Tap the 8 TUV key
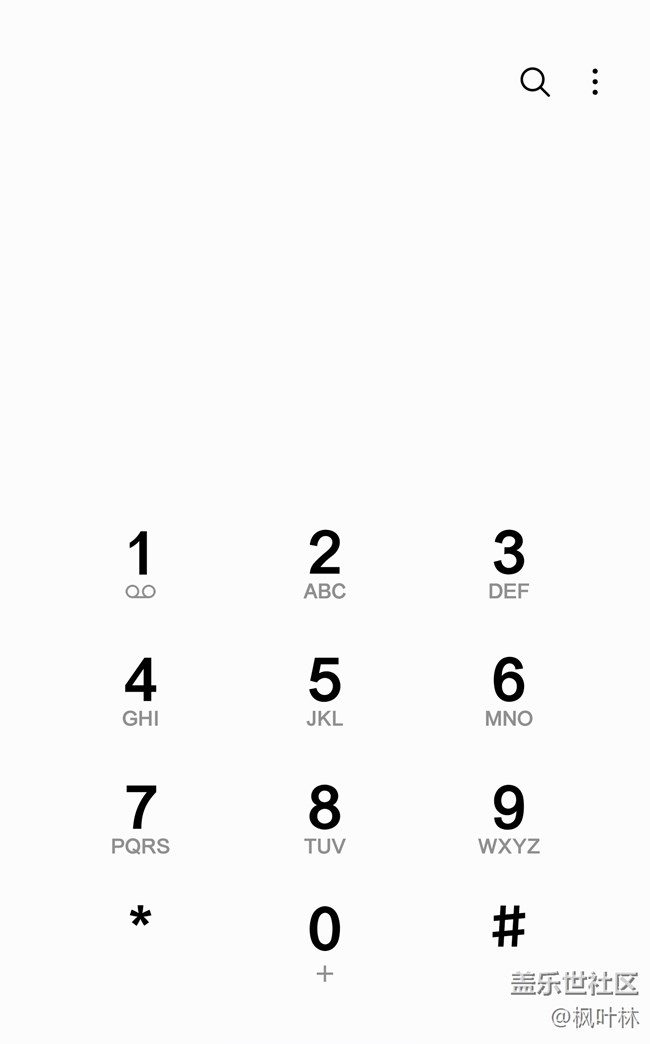Image resolution: width=650 pixels, height=1044 pixels. (x=325, y=819)
